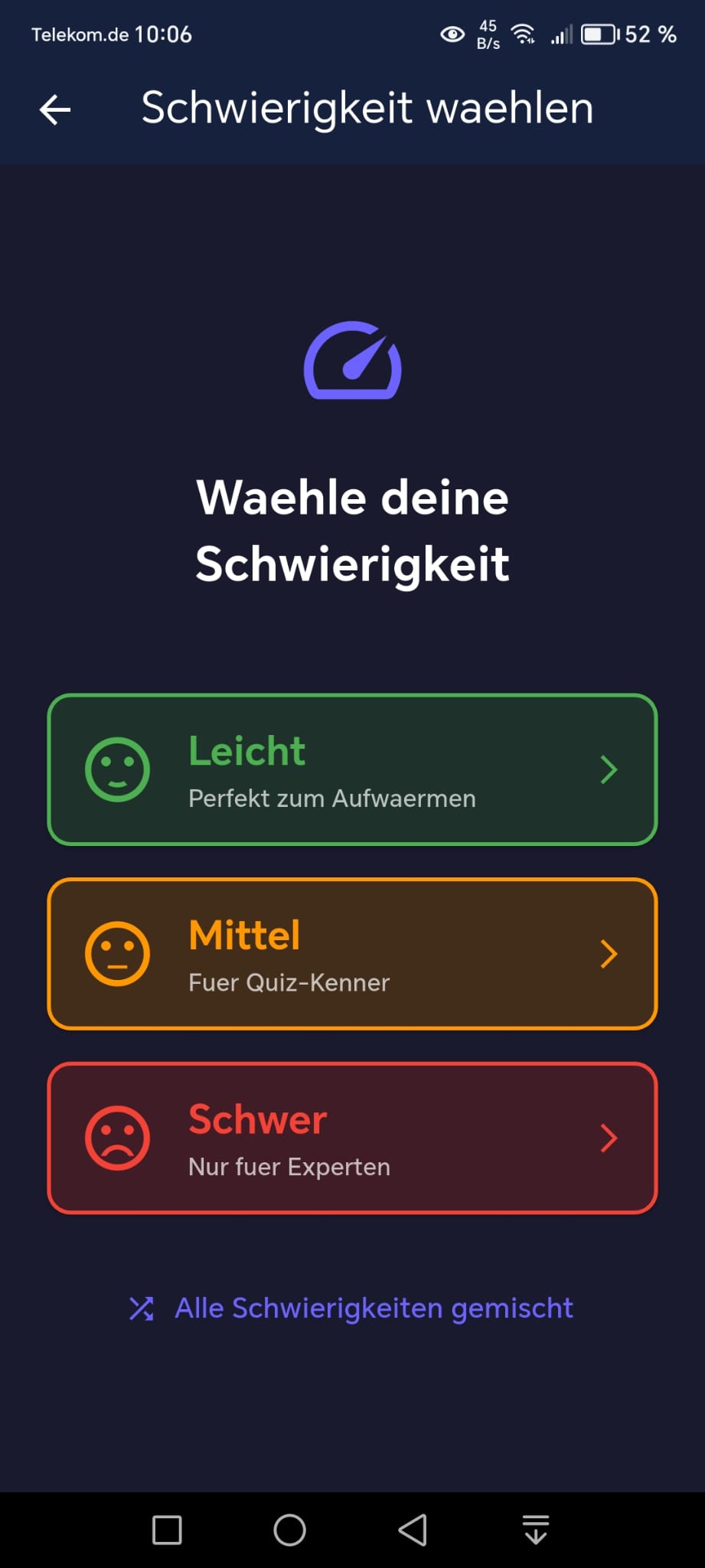
Task: Tap the speedometer difficulty icon
Action: [x=353, y=361]
